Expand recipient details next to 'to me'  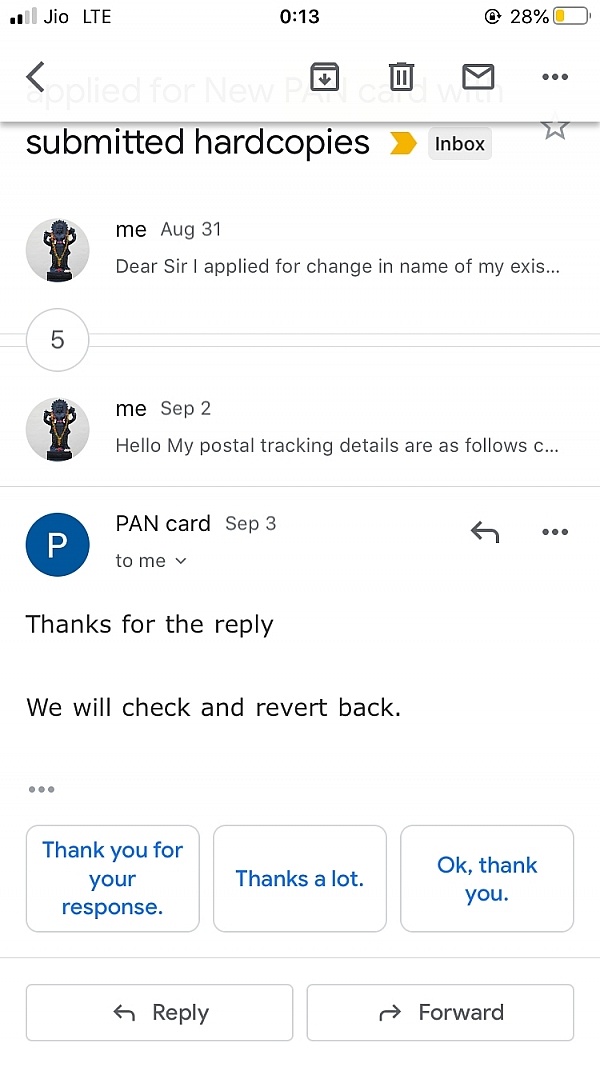click(181, 561)
